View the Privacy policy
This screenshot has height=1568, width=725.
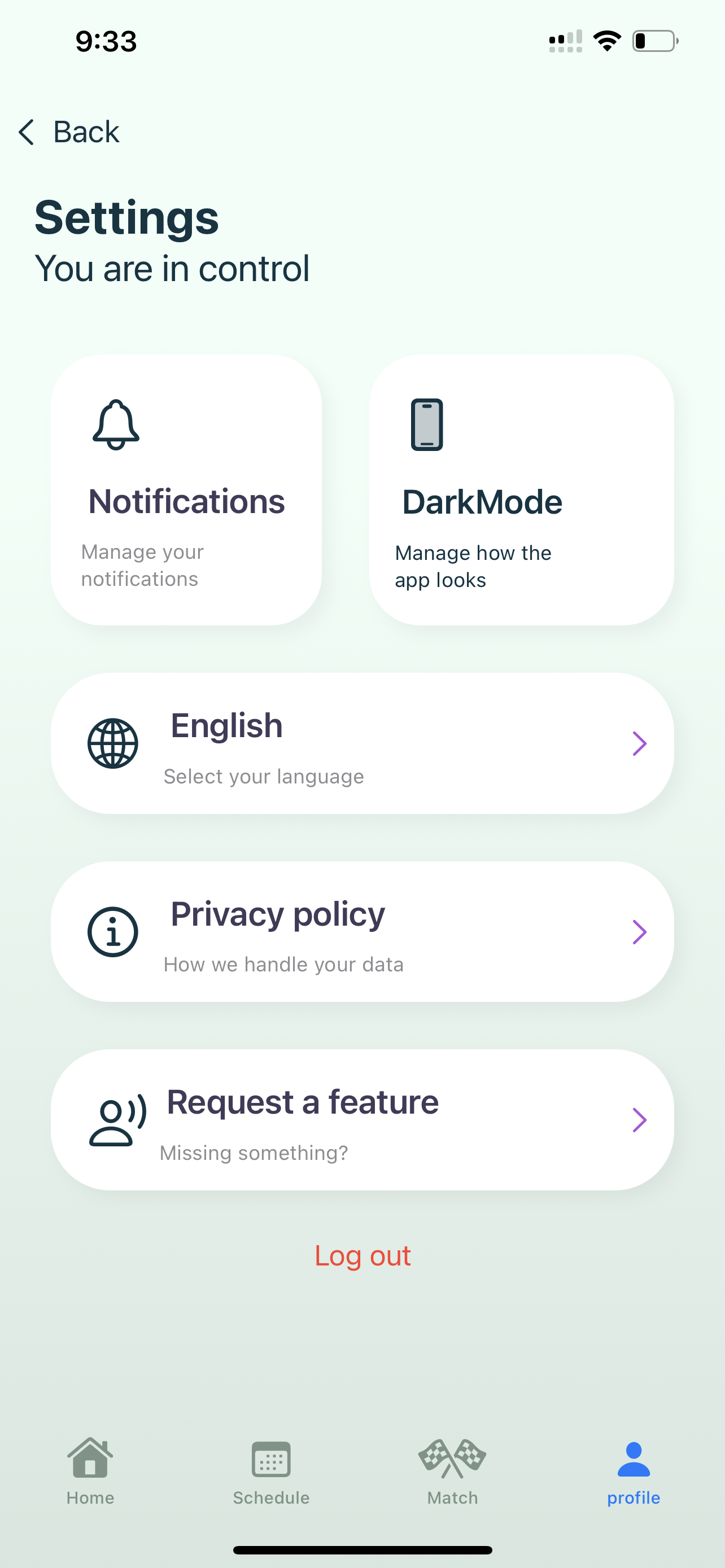pos(362,931)
